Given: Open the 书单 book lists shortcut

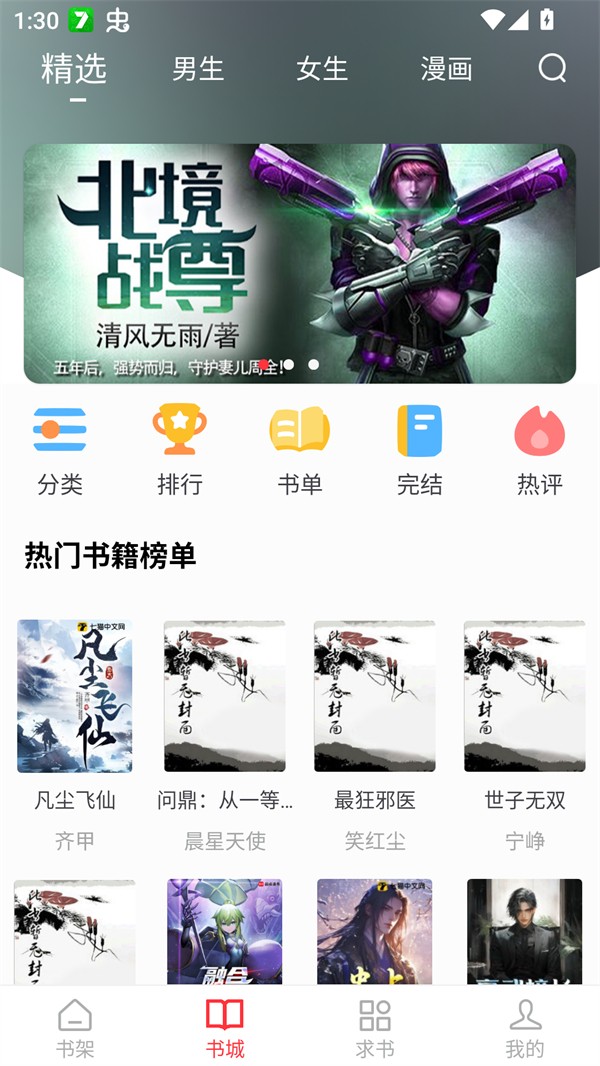Looking at the screenshot, I should pyautogui.click(x=300, y=449).
